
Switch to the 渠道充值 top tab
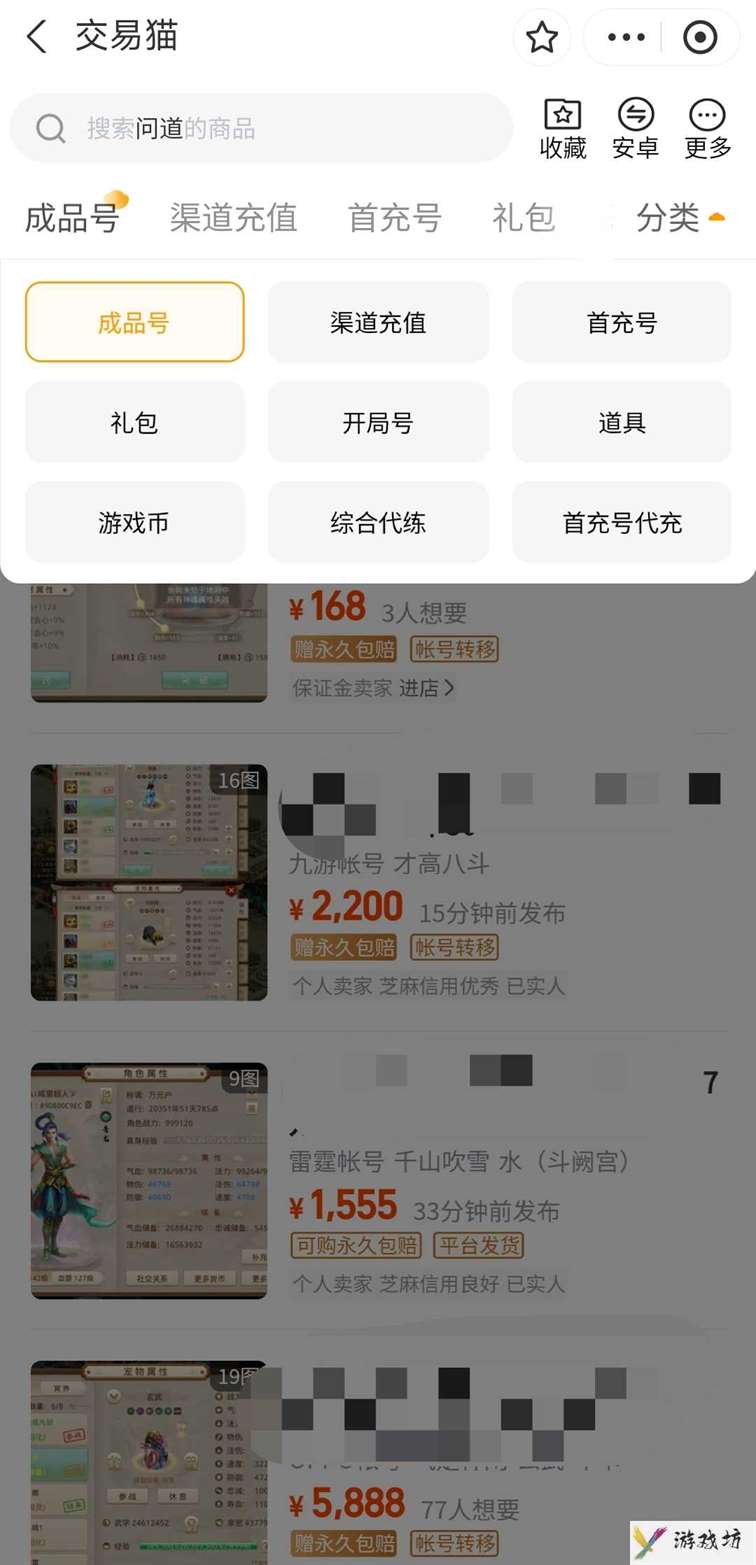click(x=233, y=217)
